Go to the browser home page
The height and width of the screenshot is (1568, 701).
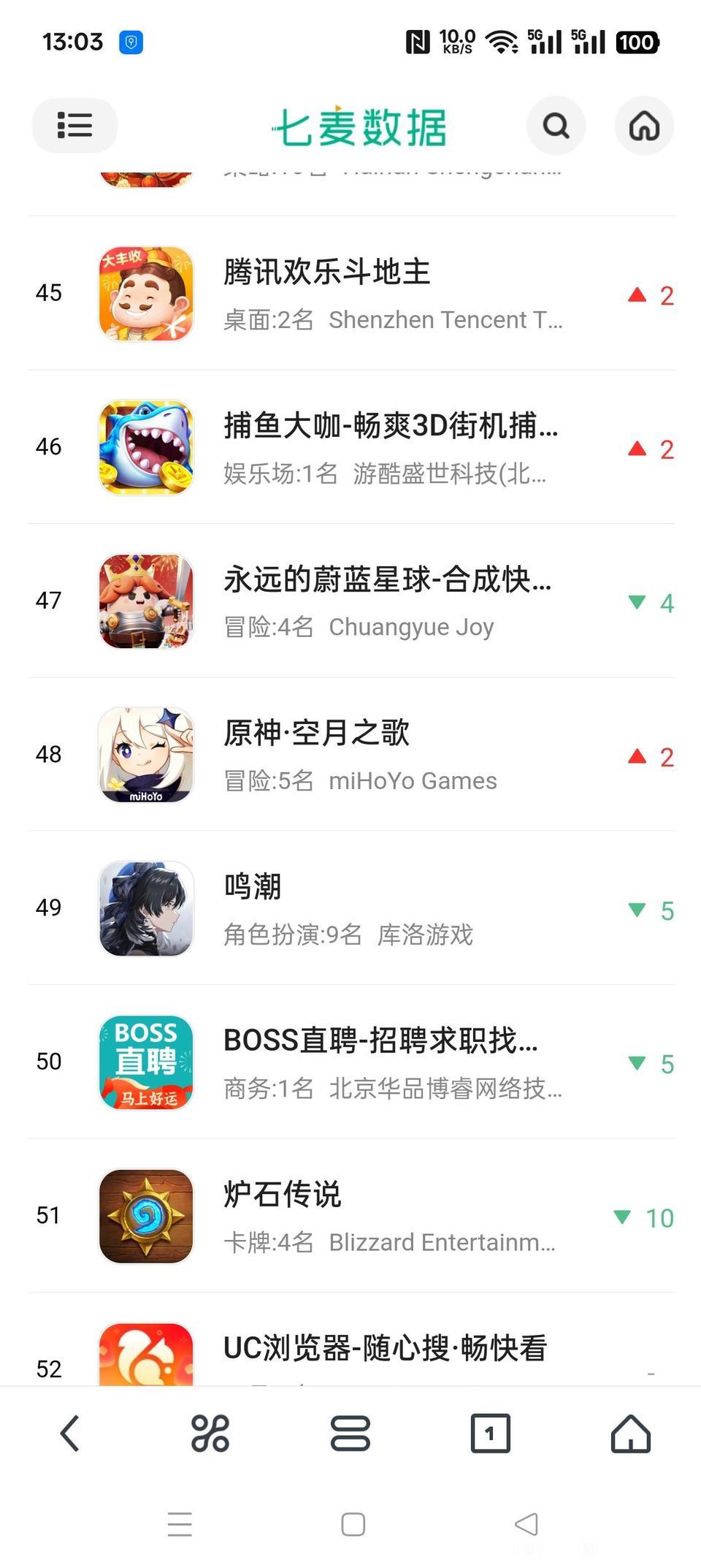coord(630,1433)
